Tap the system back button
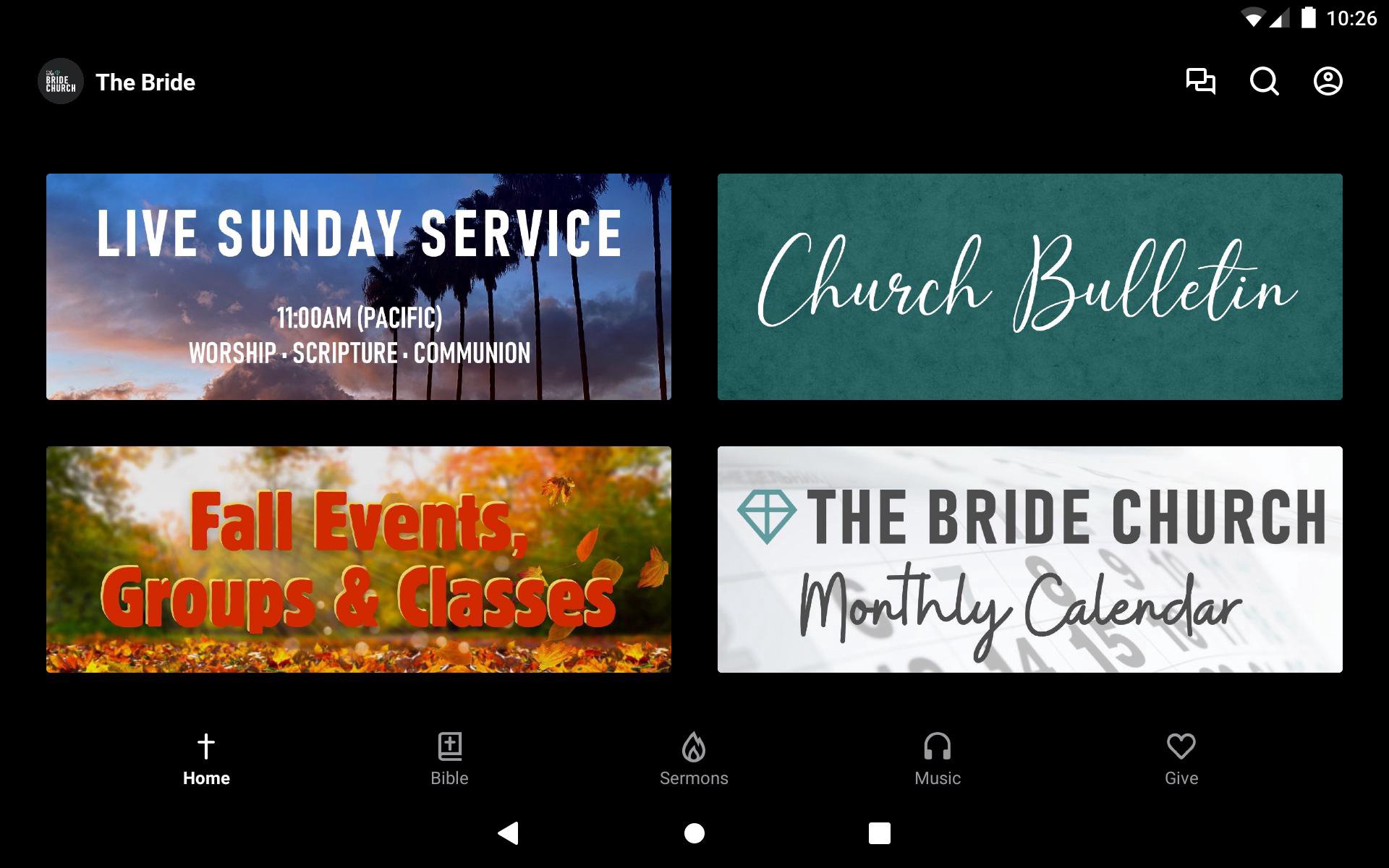 tap(509, 833)
